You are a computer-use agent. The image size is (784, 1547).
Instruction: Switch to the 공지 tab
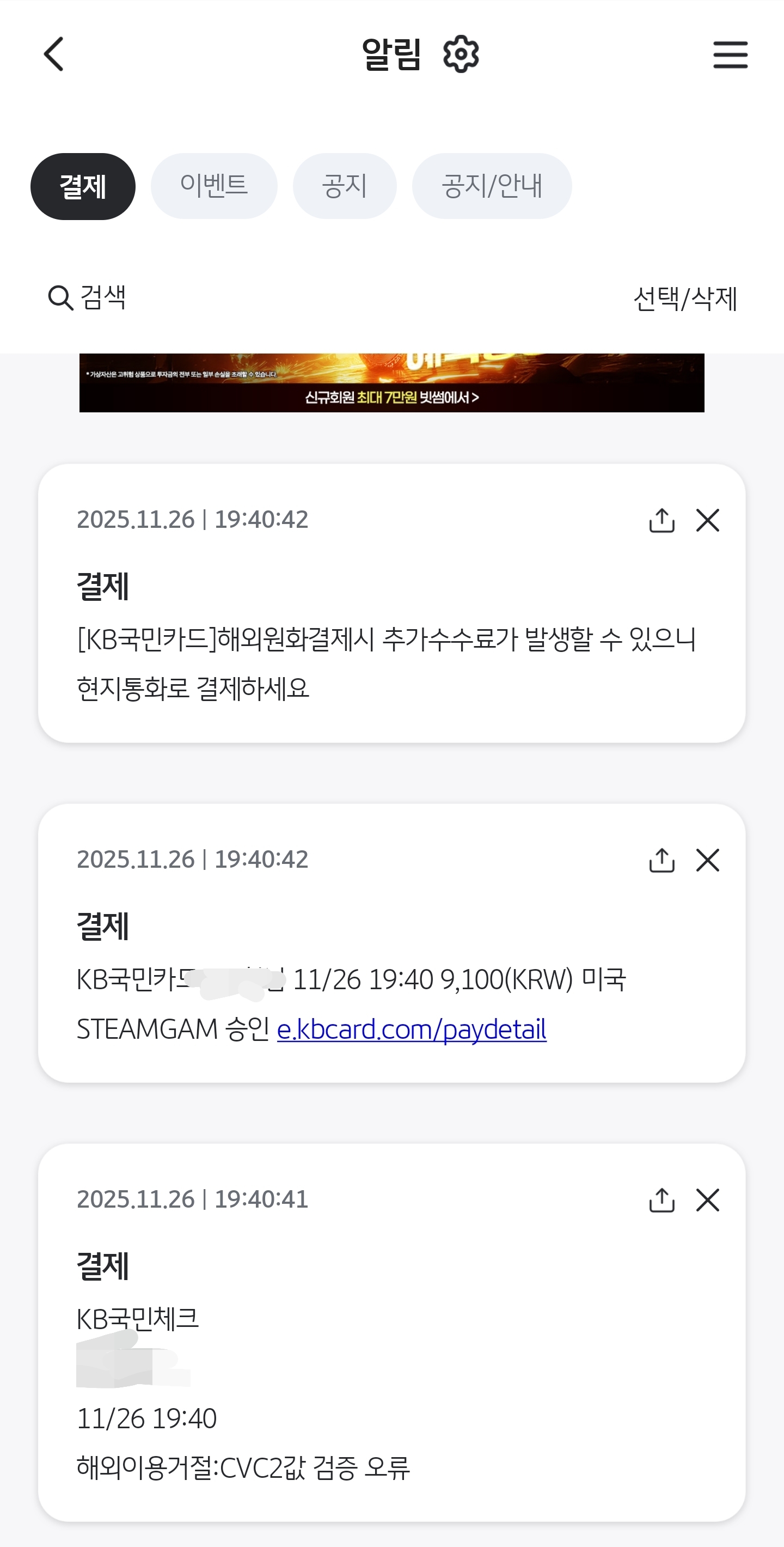click(x=345, y=186)
